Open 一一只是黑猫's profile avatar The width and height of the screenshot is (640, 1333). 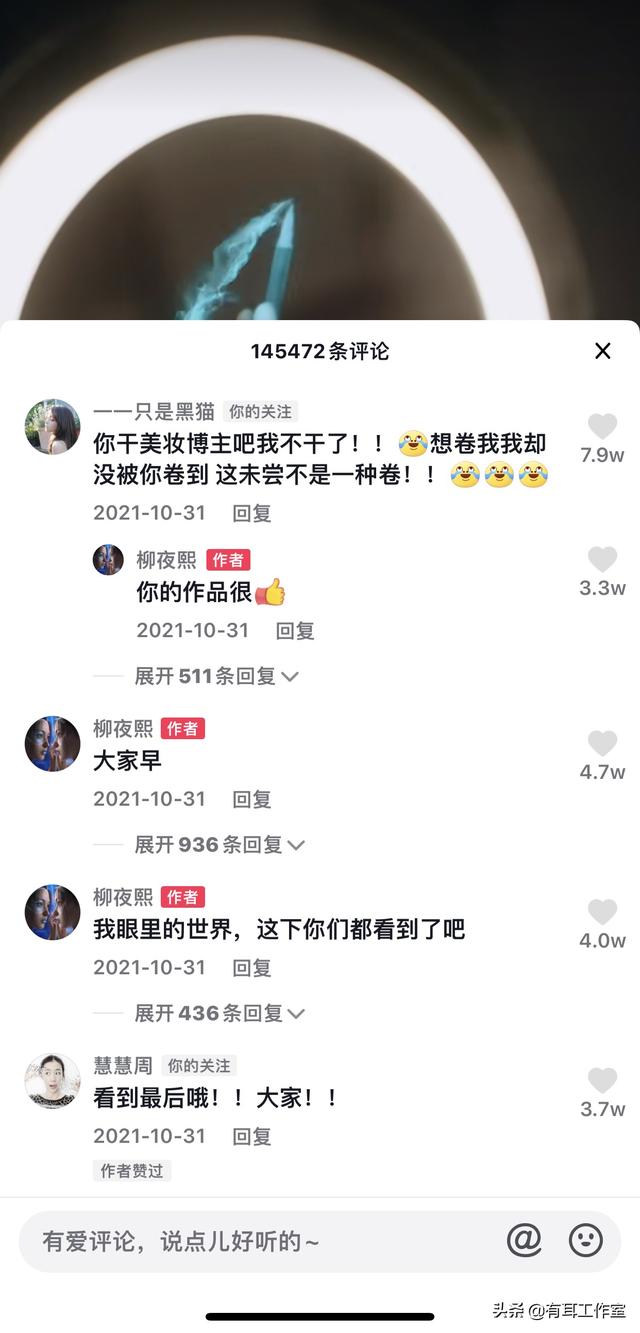tap(52, 427)
